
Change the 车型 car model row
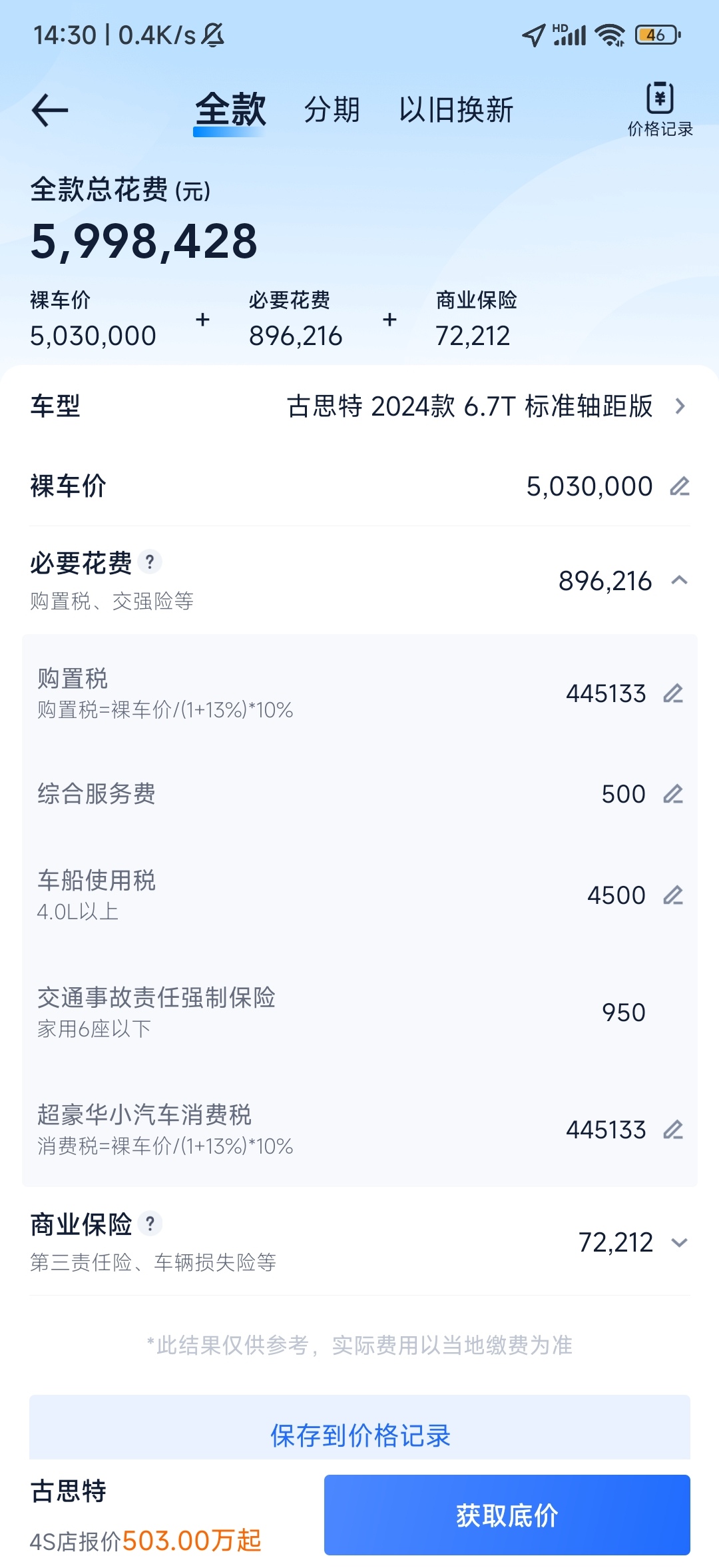pos(359,406)
